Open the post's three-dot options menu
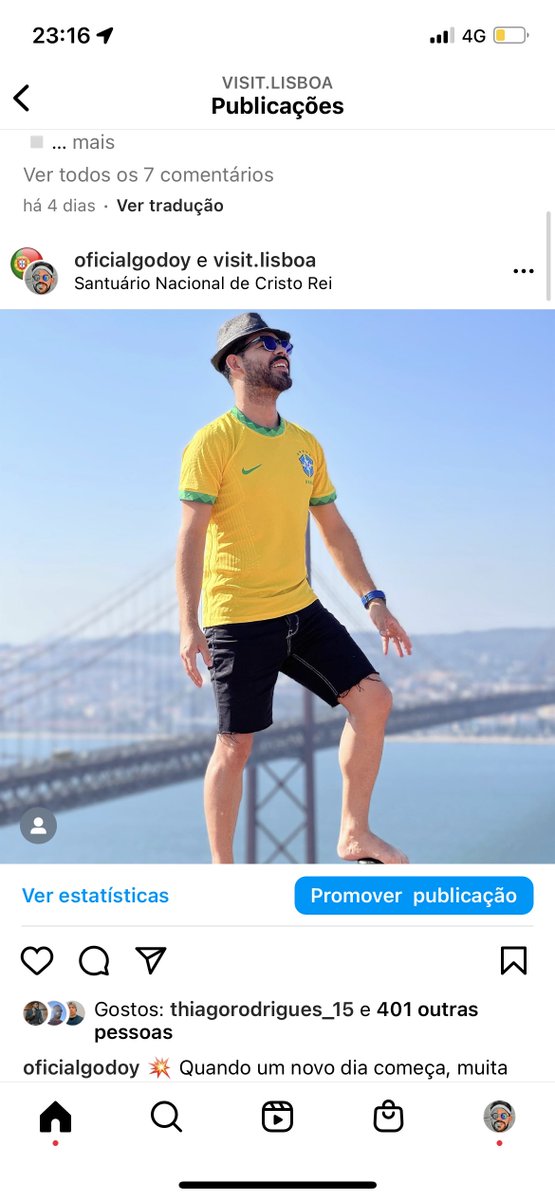Image resolution: width=555 pixels, height=1200 pixels. (x=523, y=271)
